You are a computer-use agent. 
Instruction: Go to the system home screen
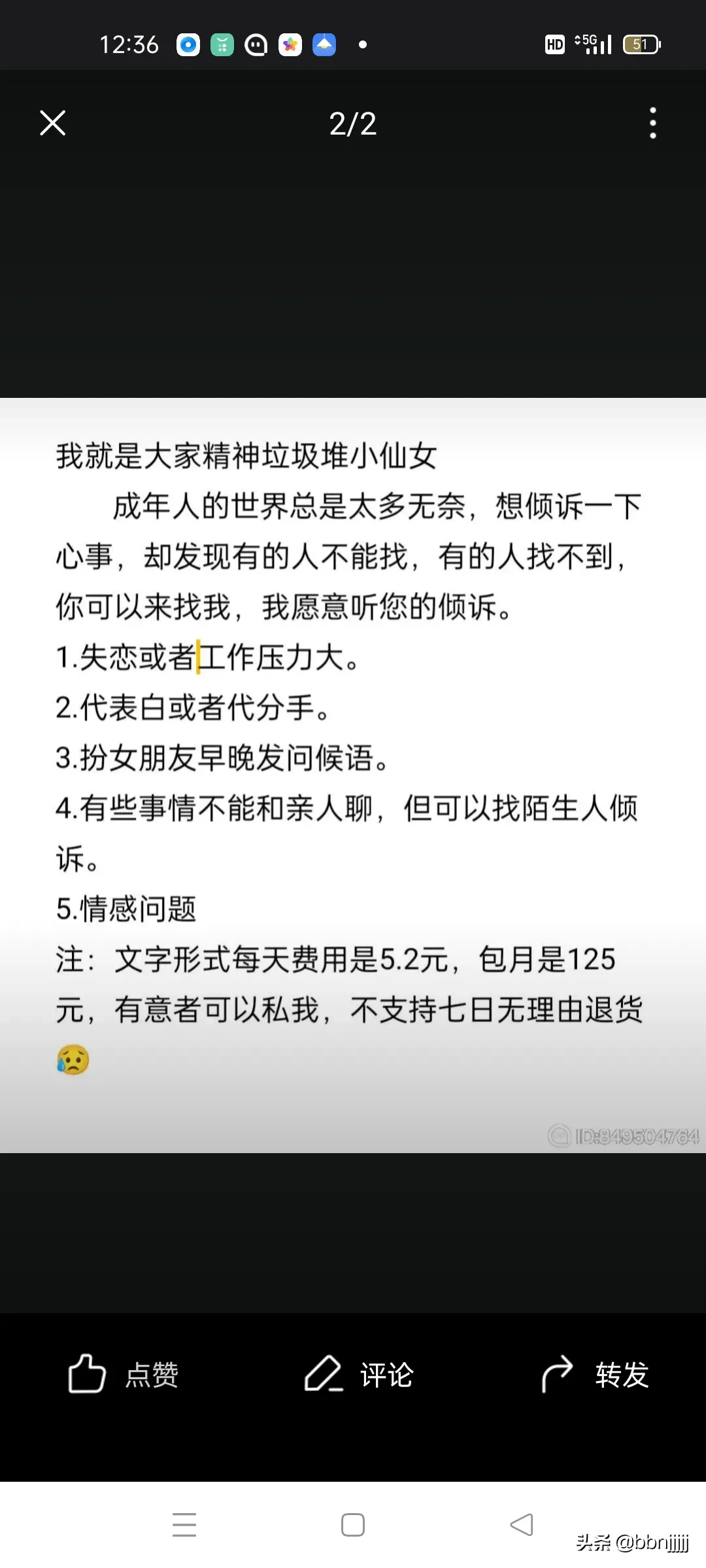pyautogui.click(x=353, y=1525)
